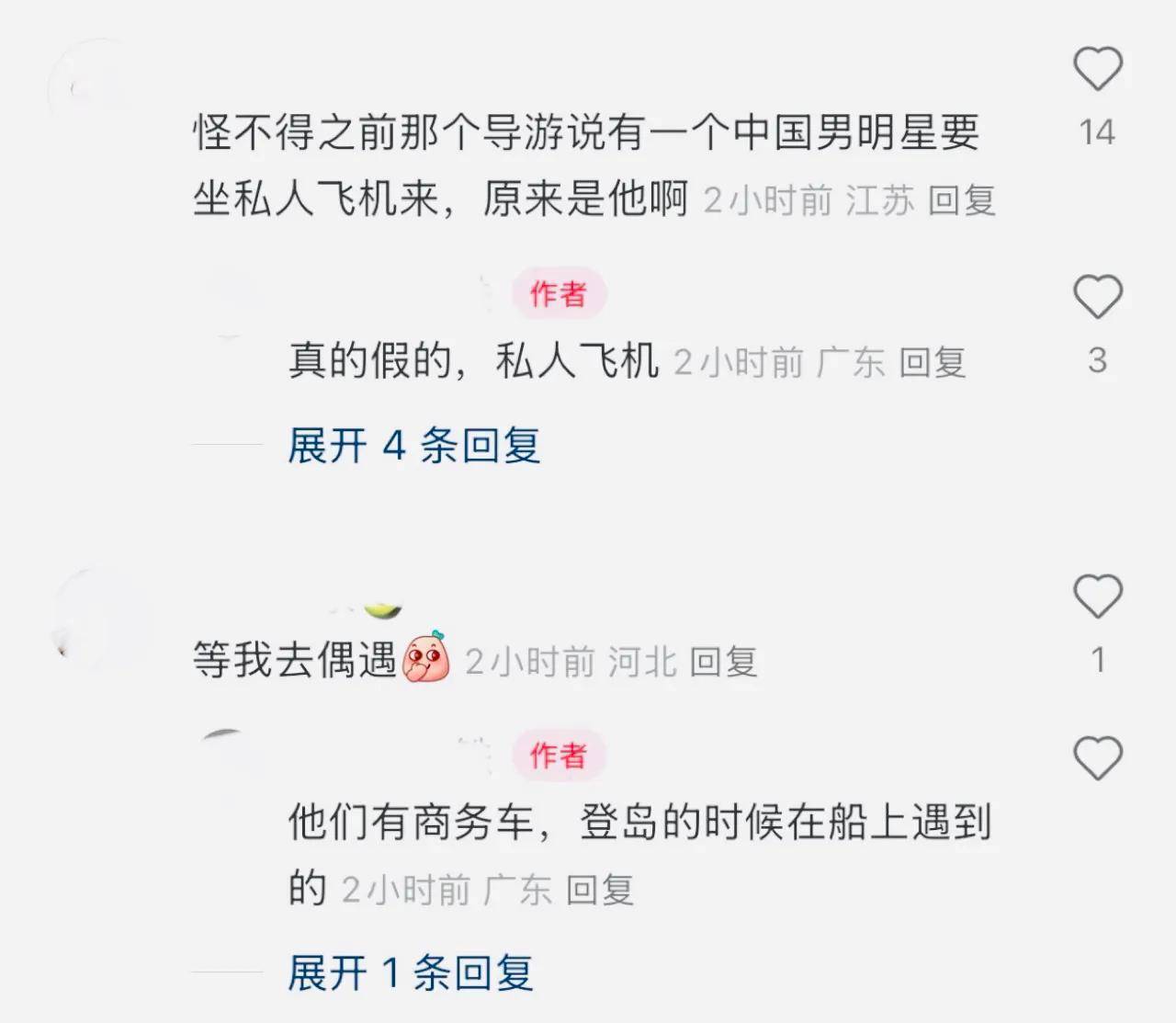
Task: Reply to the author's business car comment
Action: [x=599, y=890]
